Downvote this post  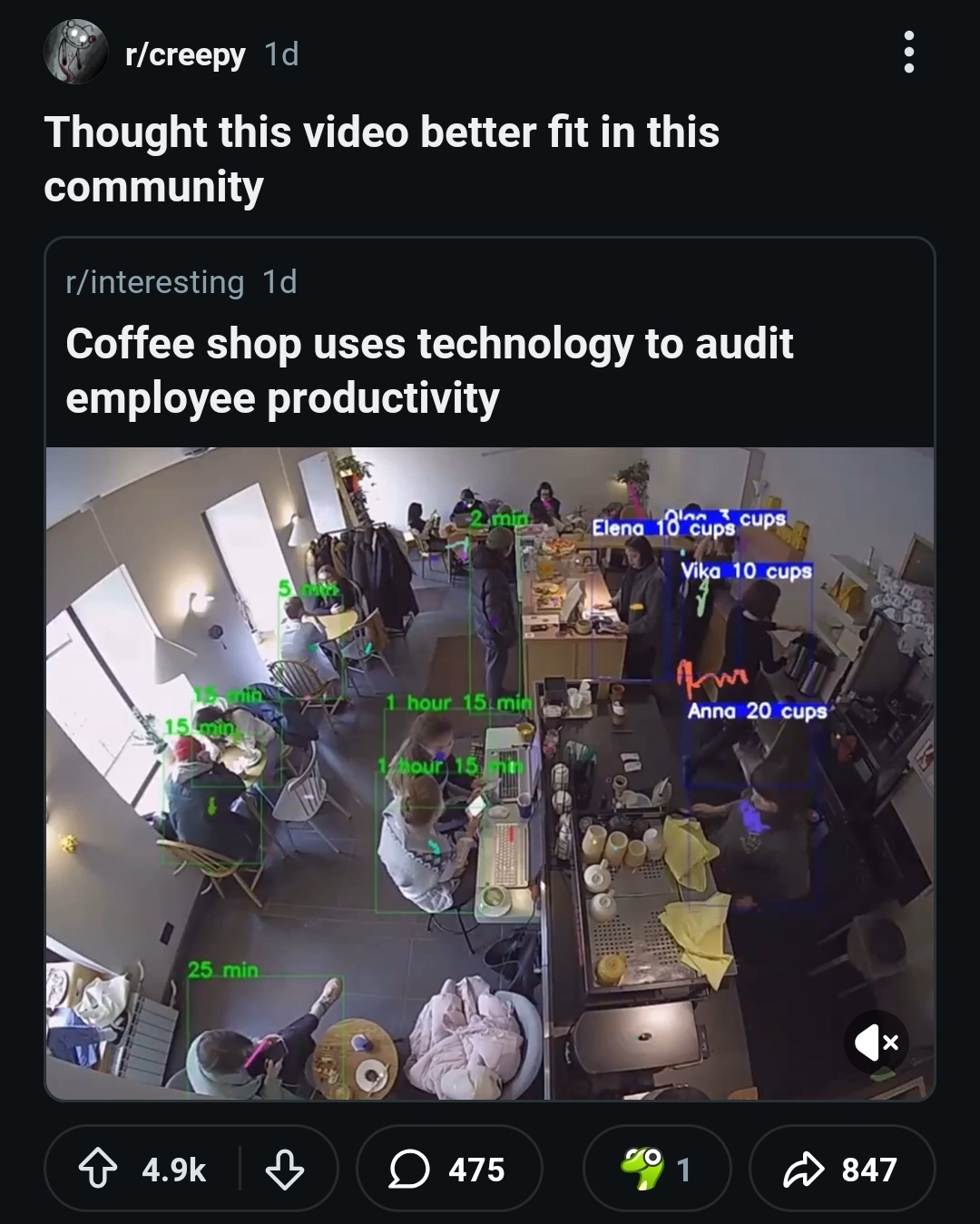pos(284,1170)
